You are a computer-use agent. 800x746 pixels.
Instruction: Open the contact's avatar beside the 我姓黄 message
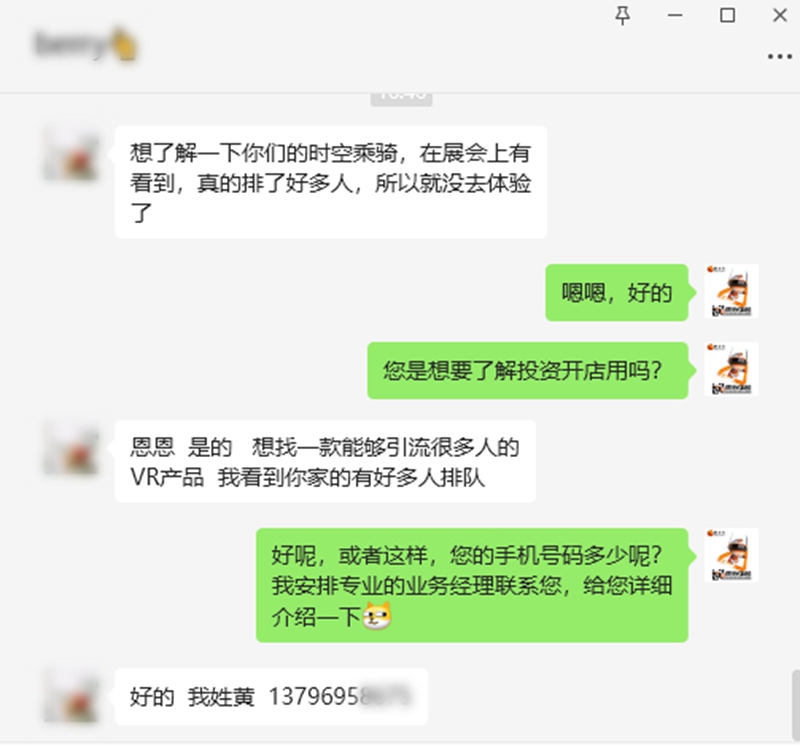(x=71, y=696)
